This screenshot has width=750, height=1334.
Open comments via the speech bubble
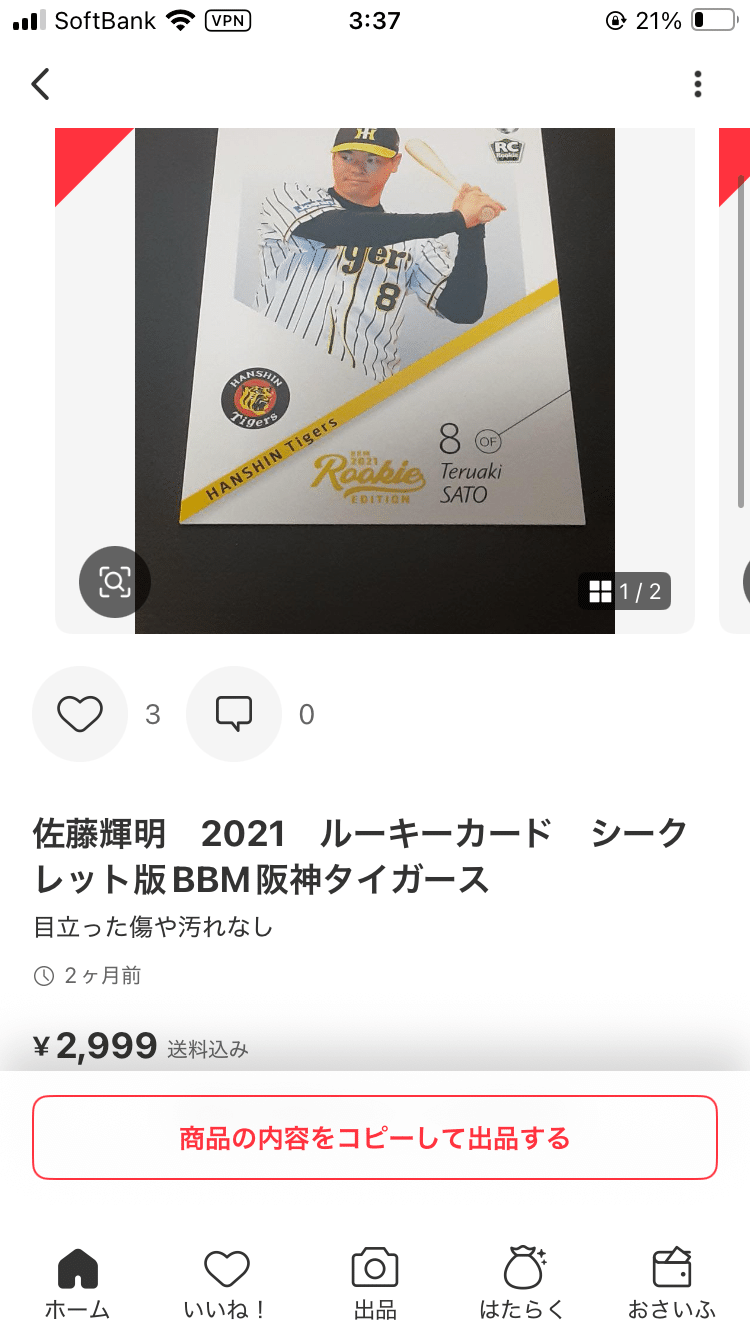click(234, 714)
